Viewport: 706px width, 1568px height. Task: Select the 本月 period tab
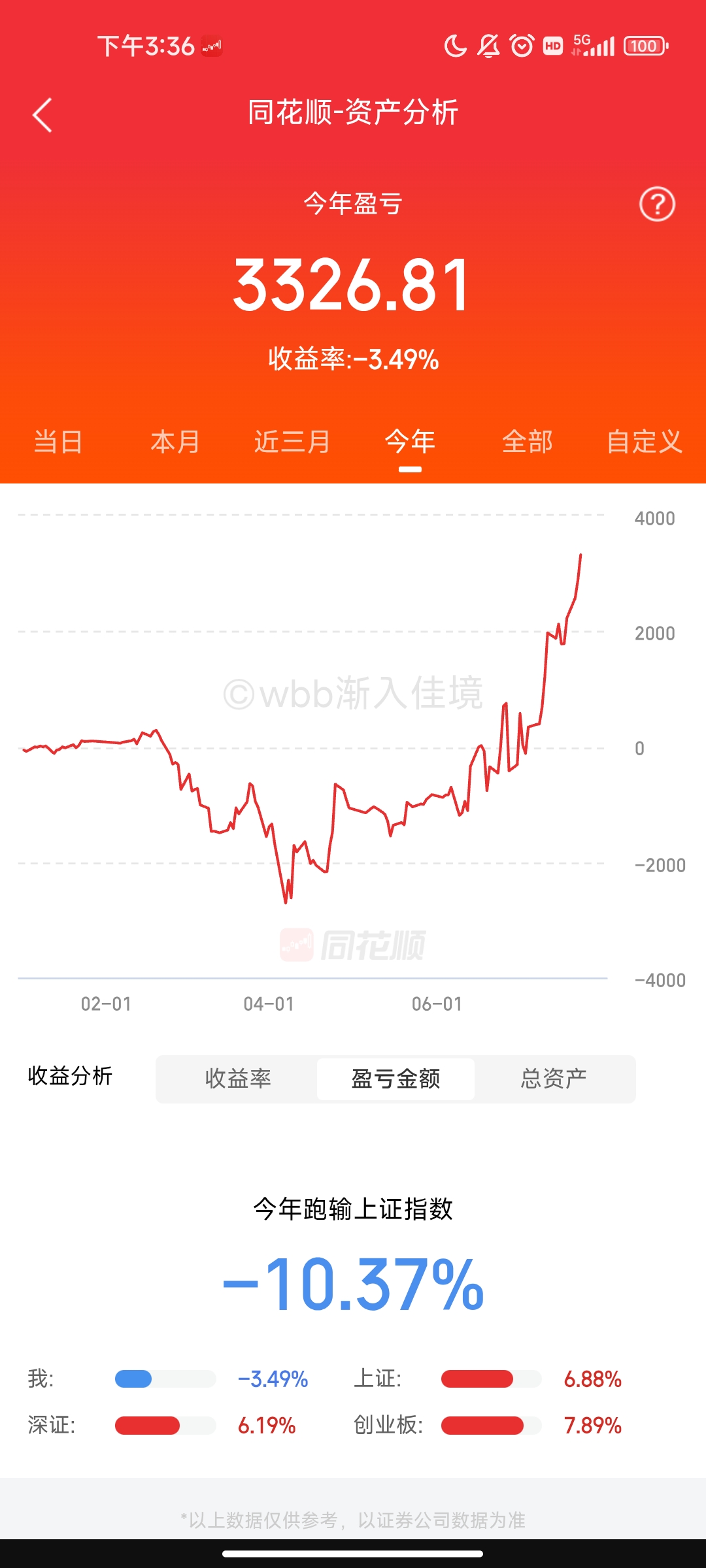tap(175, 442)
